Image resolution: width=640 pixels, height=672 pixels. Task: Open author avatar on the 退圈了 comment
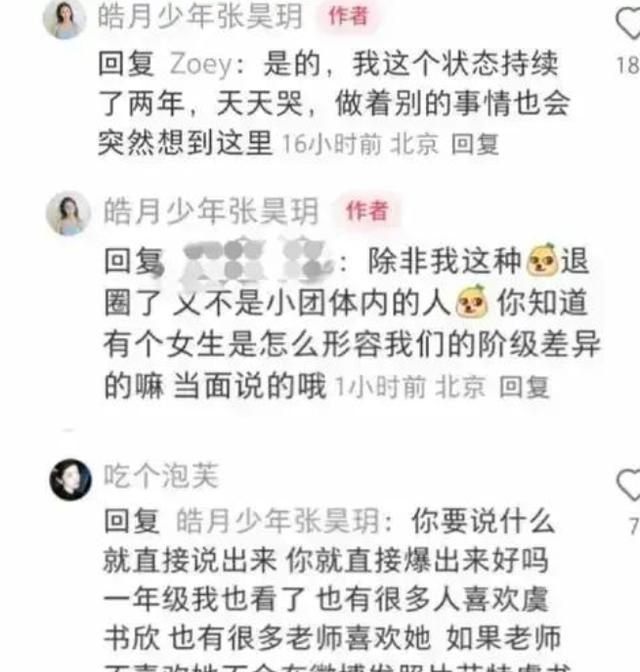point(68,213)
